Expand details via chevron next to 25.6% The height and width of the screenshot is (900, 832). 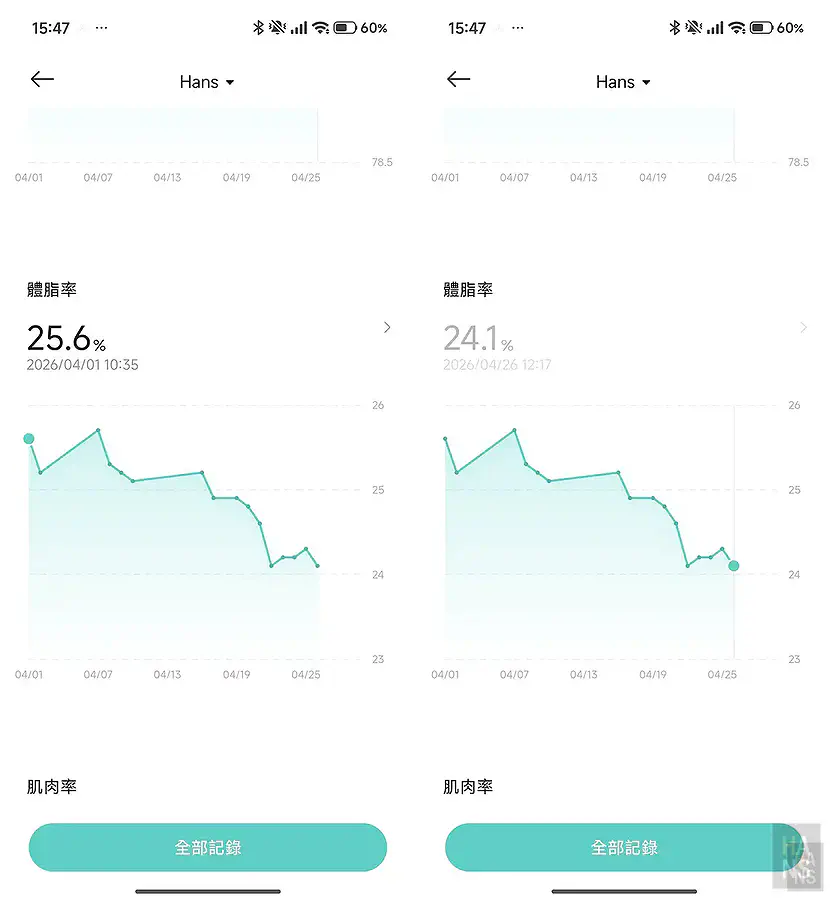(x=386, y=327)
